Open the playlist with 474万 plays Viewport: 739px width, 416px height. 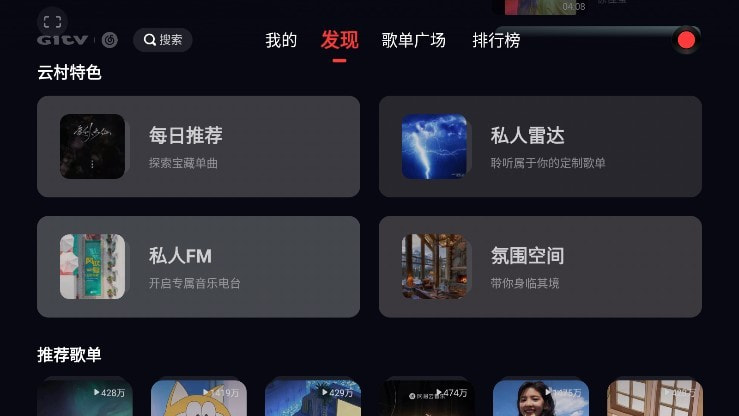427,398
